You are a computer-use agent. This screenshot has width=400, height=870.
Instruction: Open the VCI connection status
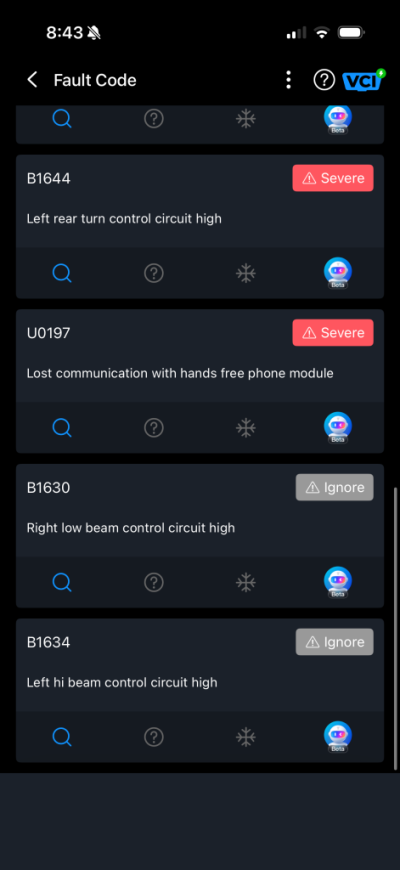pos(363,80)
